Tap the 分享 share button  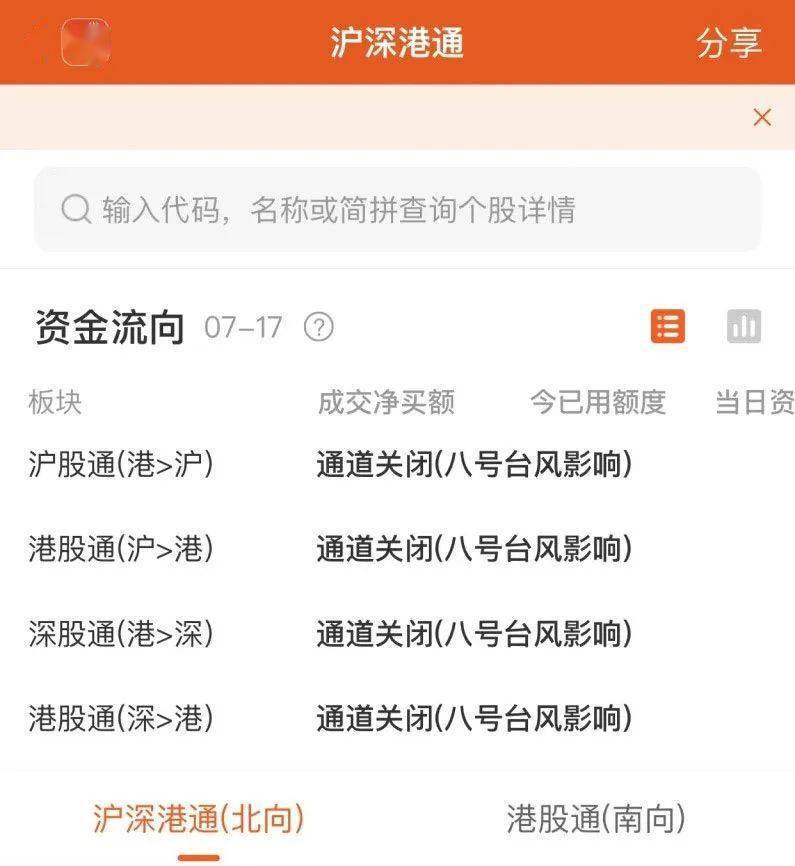click(x=729, y=43)
